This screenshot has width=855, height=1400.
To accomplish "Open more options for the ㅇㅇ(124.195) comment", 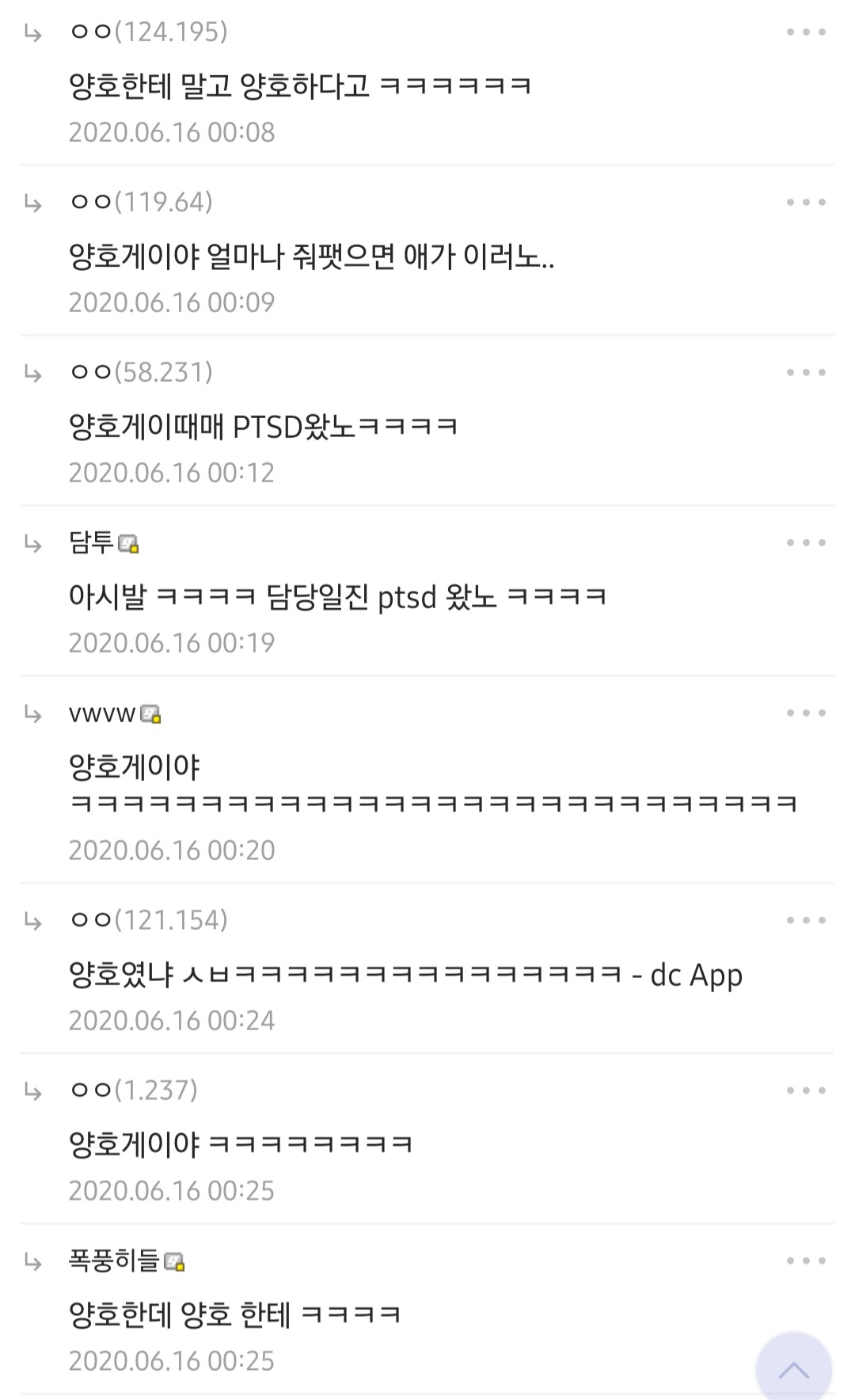I will pyautogui.click(x=806, y=32).
